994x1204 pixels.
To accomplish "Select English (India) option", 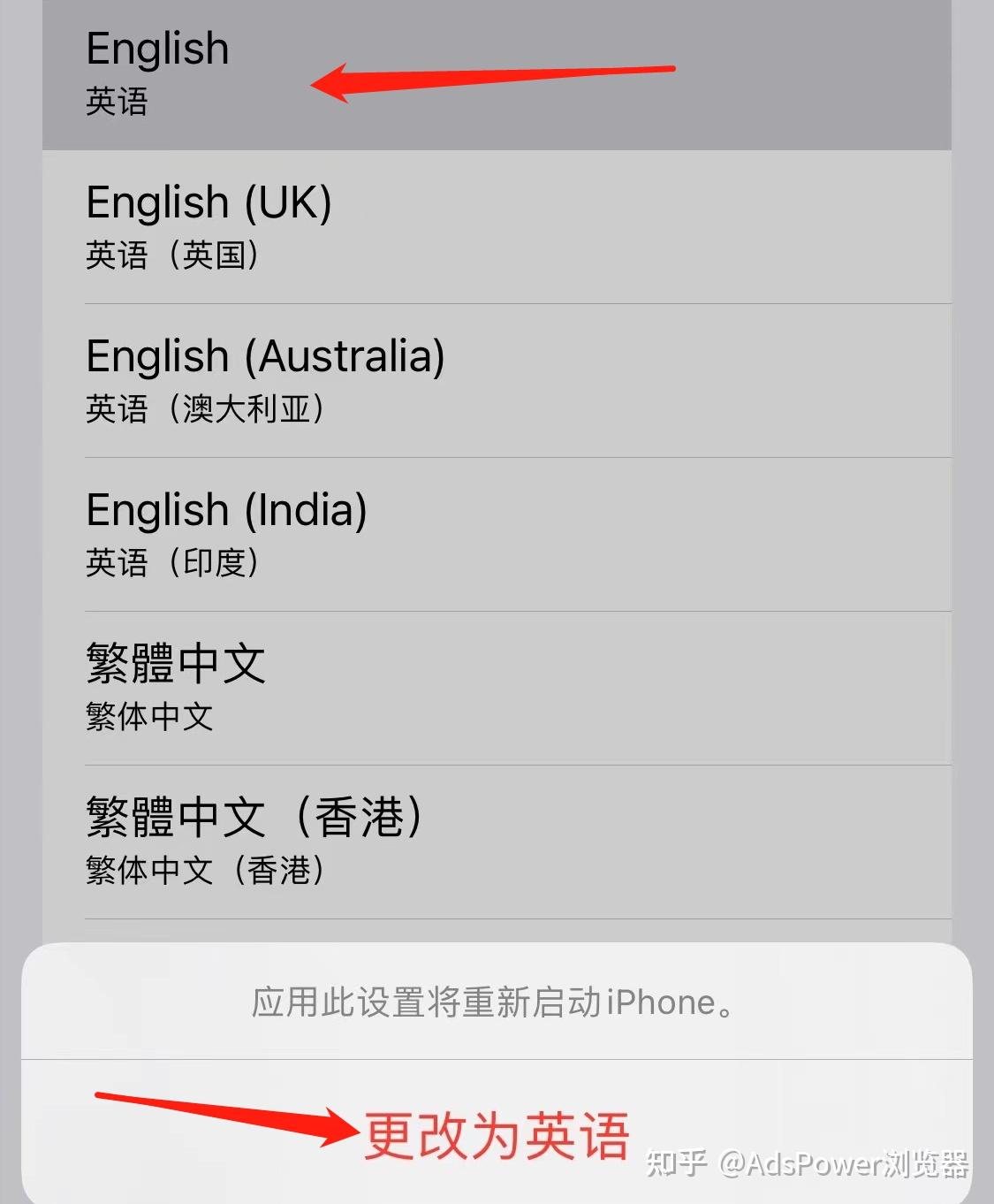I will 495,535.
